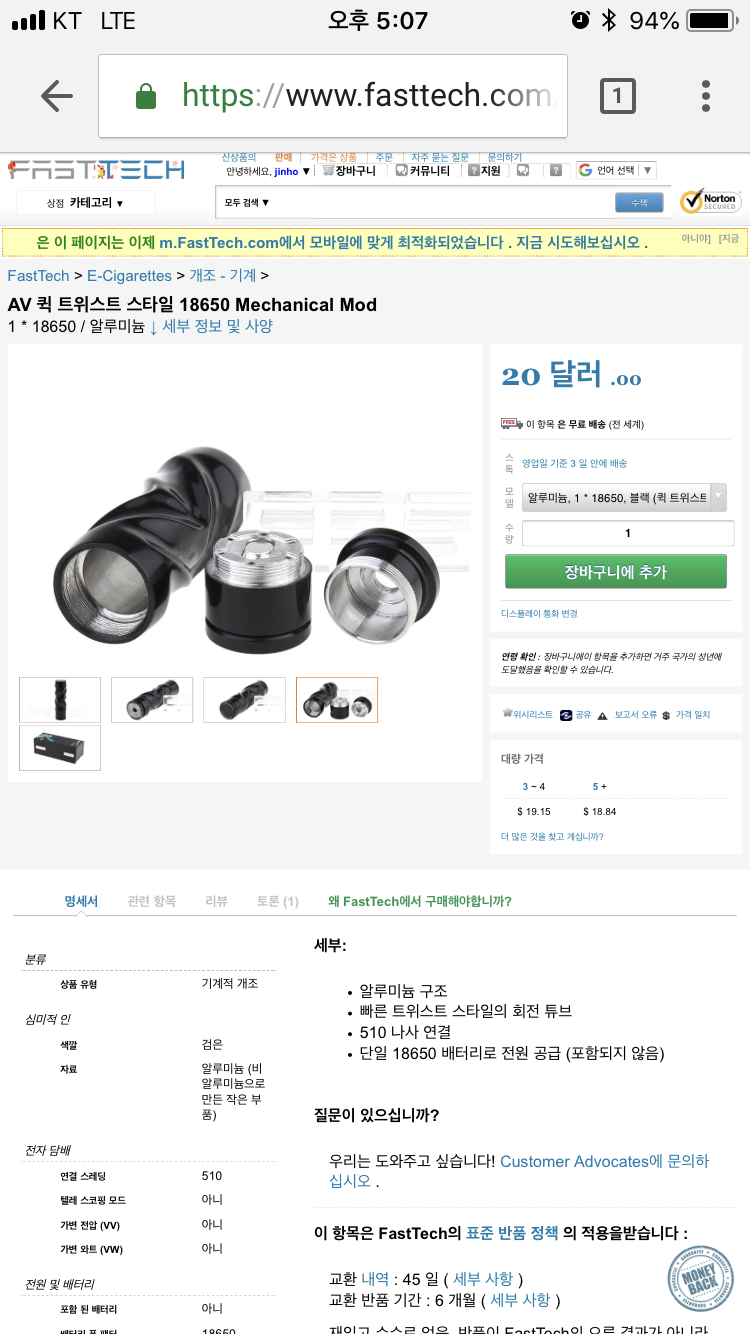Viewport: 750px width, 1334px height.
Task: Open the browser overflow menu
Action: click(x=706, y=96)
